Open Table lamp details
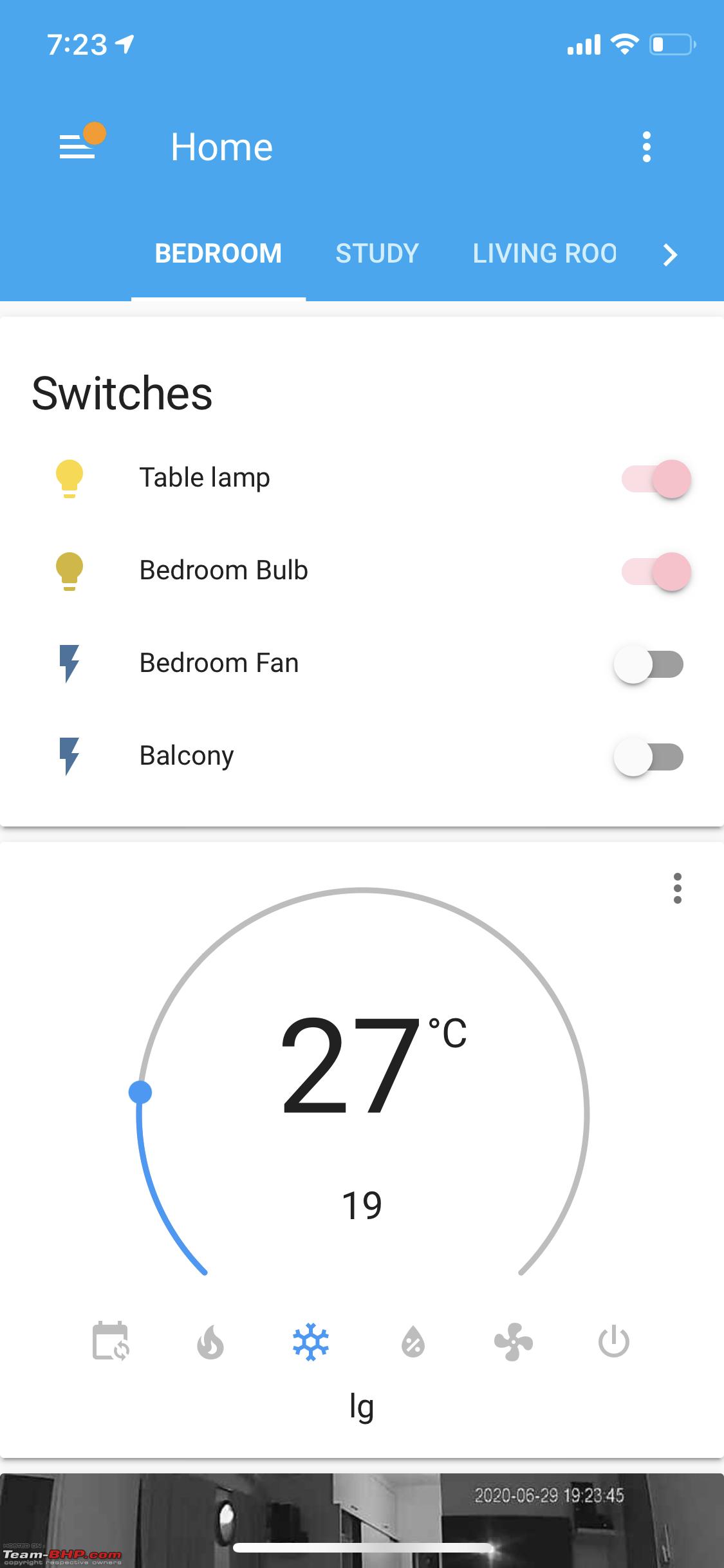 205,478
